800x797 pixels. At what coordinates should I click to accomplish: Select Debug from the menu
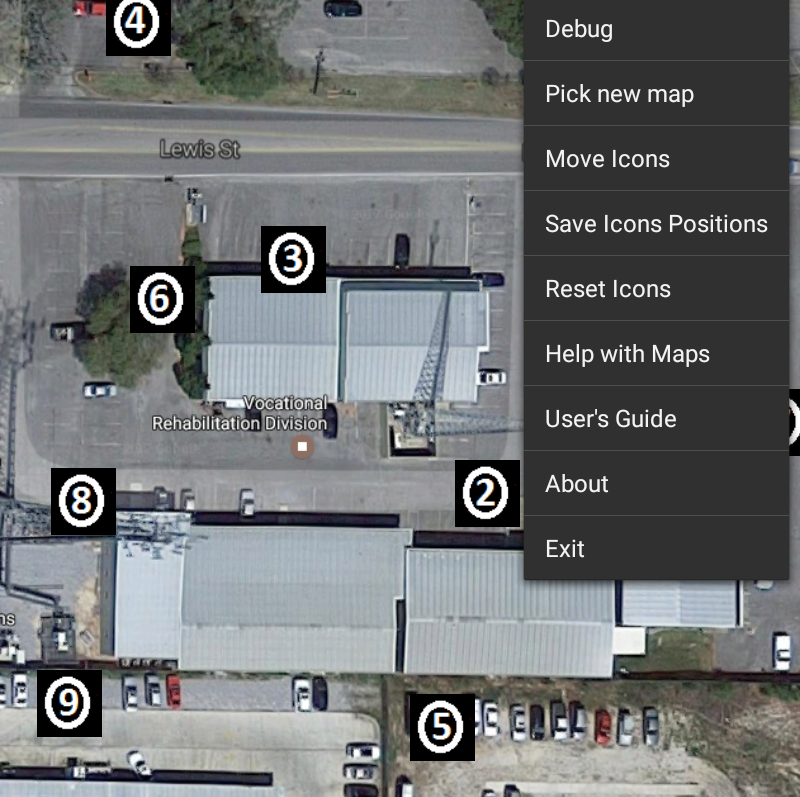click(656, 29)
